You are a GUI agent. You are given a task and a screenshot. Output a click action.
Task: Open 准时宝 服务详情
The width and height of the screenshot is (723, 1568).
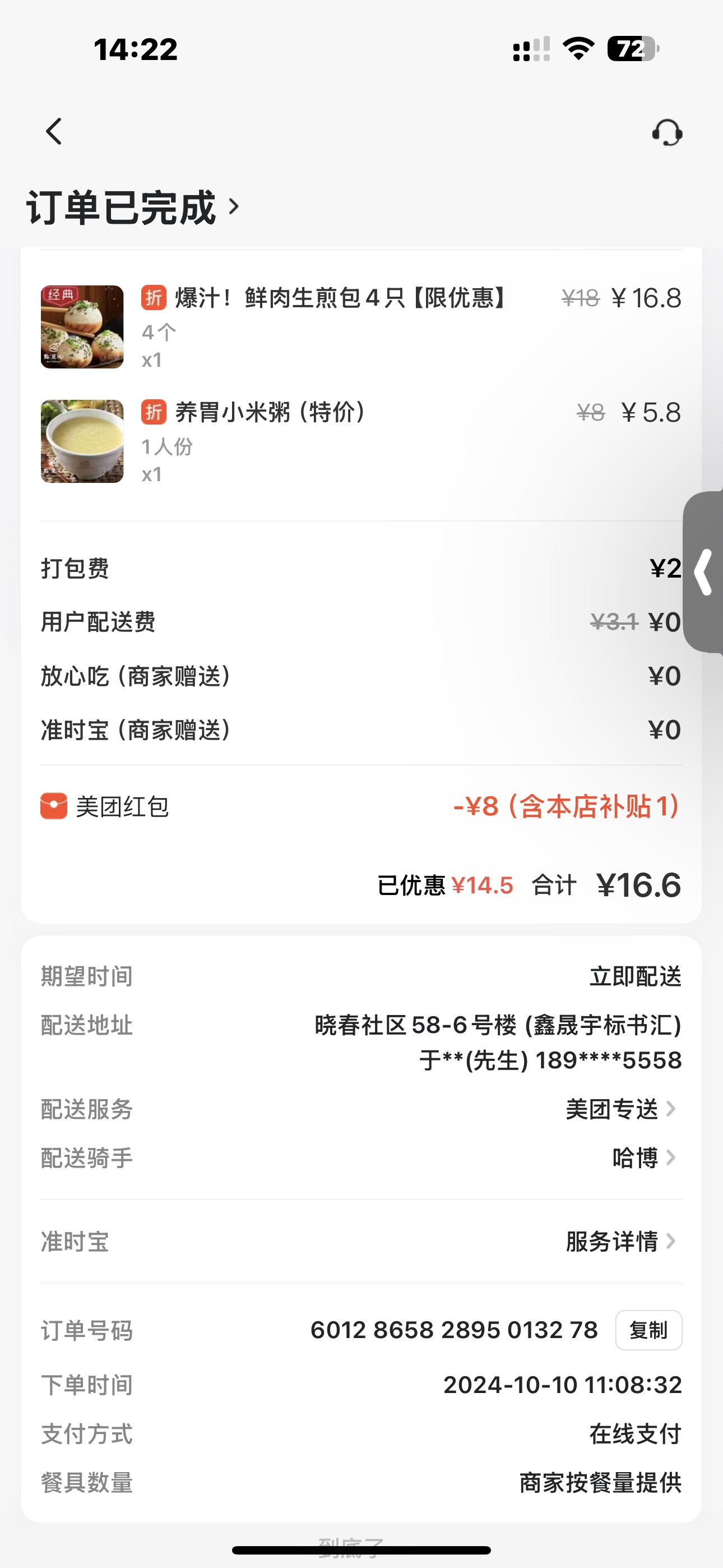[620, 1241]
